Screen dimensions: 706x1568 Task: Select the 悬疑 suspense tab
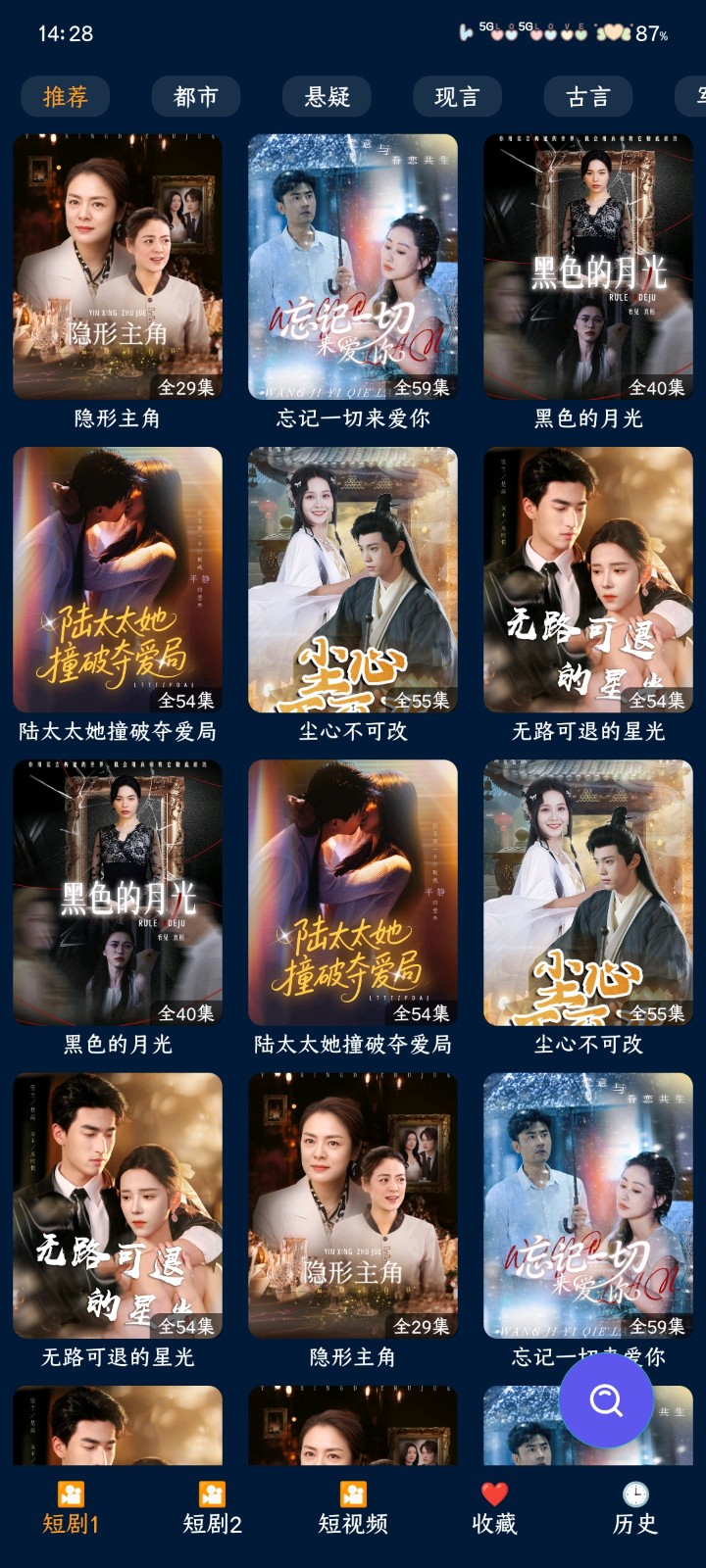pyautogui.click(x=327, y=96)
